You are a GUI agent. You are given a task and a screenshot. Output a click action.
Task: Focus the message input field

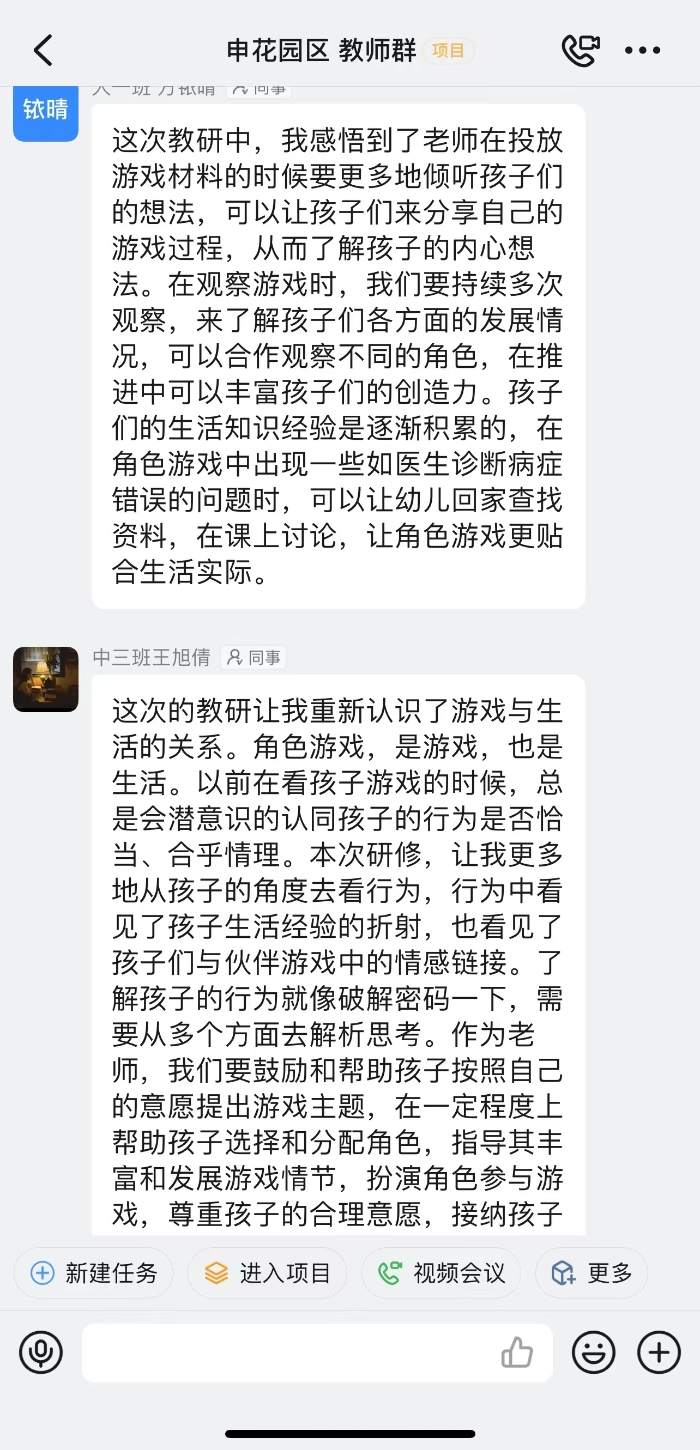290,1353
